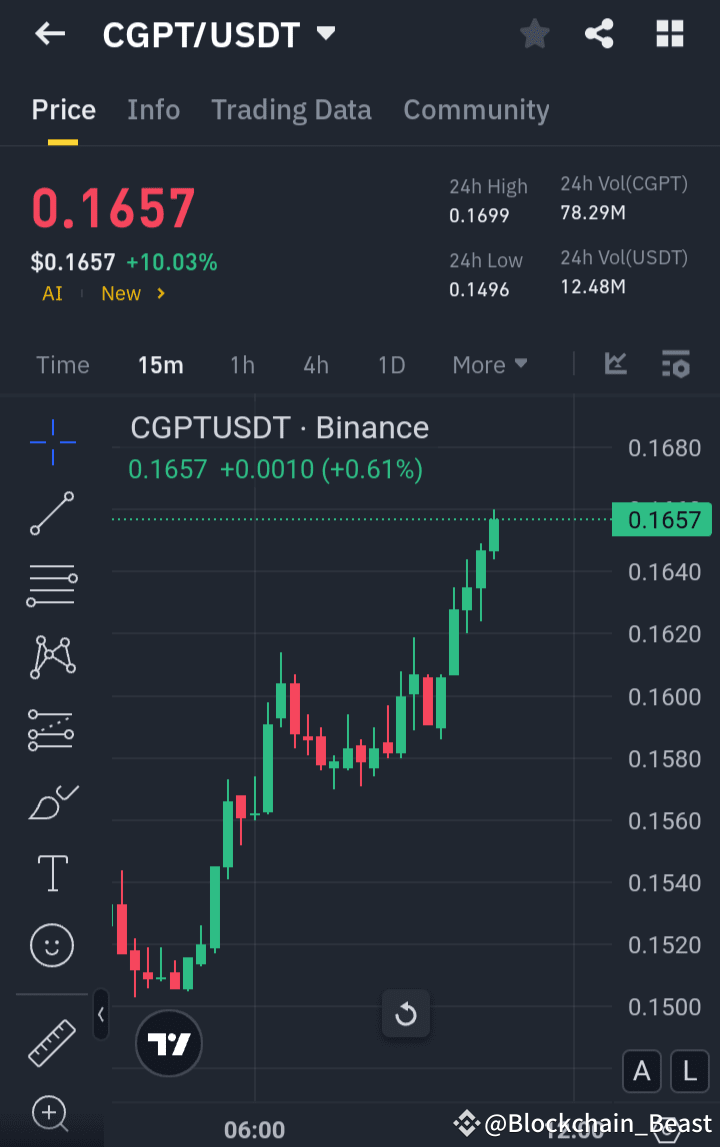Select the crosshair tool
720x1147 pixels.
click(51, 443)
